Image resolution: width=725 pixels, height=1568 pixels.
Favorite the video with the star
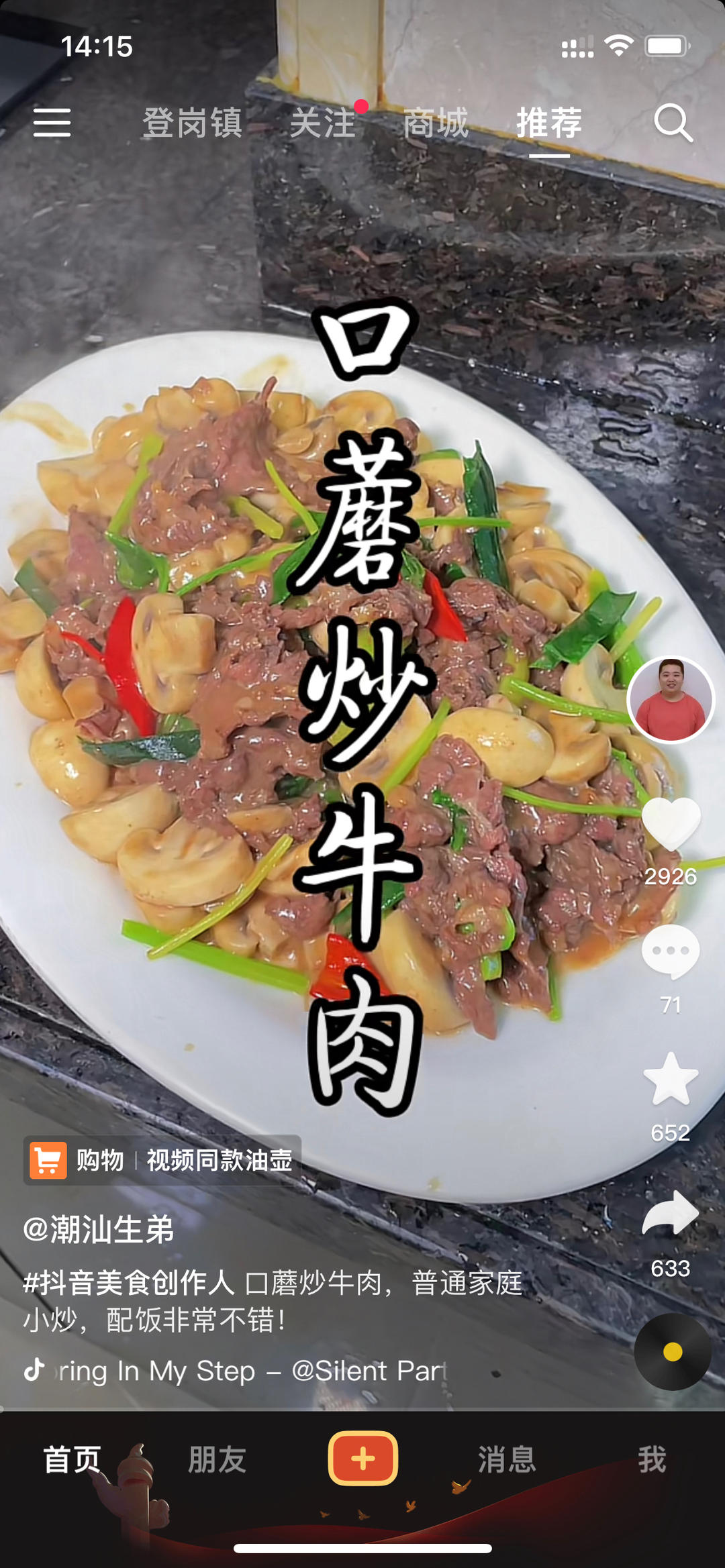pyautogui.click(x=671, y=1079)
